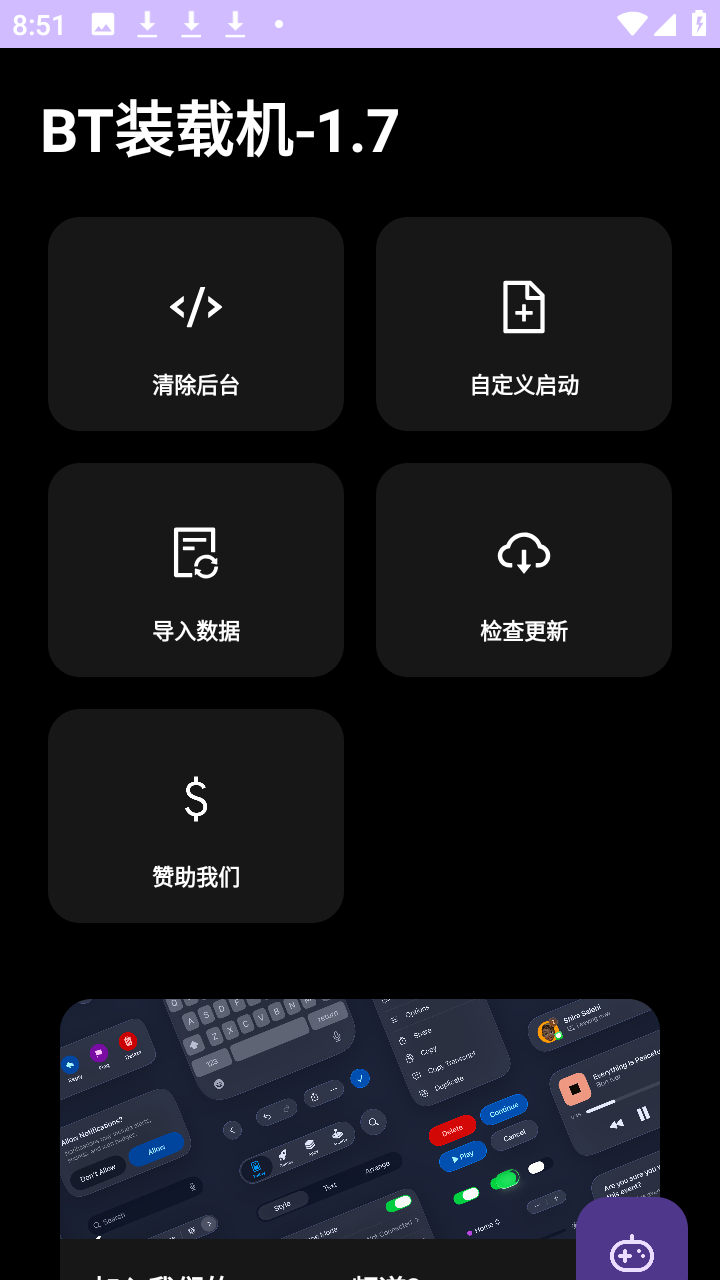Click the app title BT装载机-1.7

[x=218, y=128]
